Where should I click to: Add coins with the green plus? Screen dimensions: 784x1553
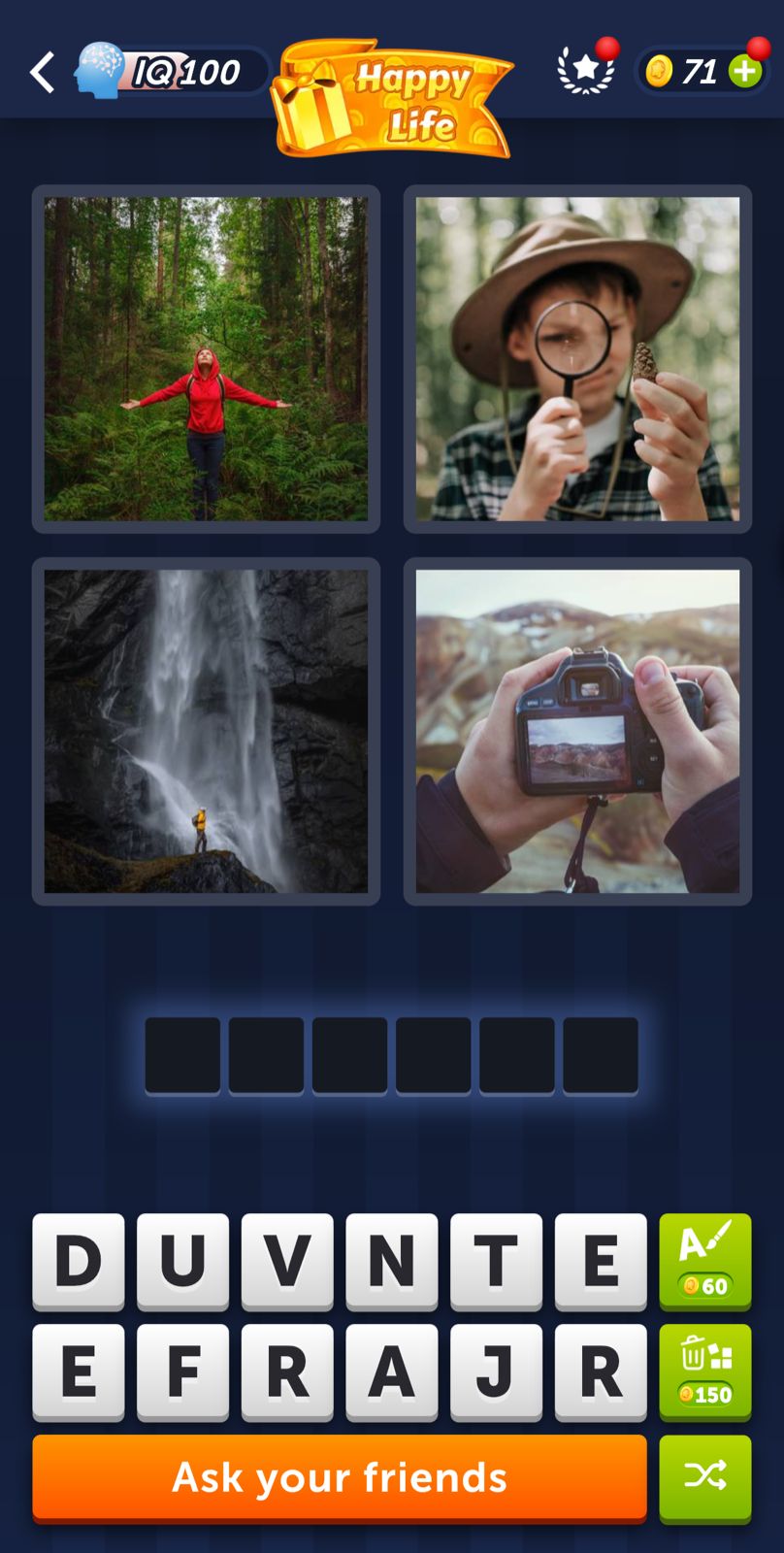point(745,72)
